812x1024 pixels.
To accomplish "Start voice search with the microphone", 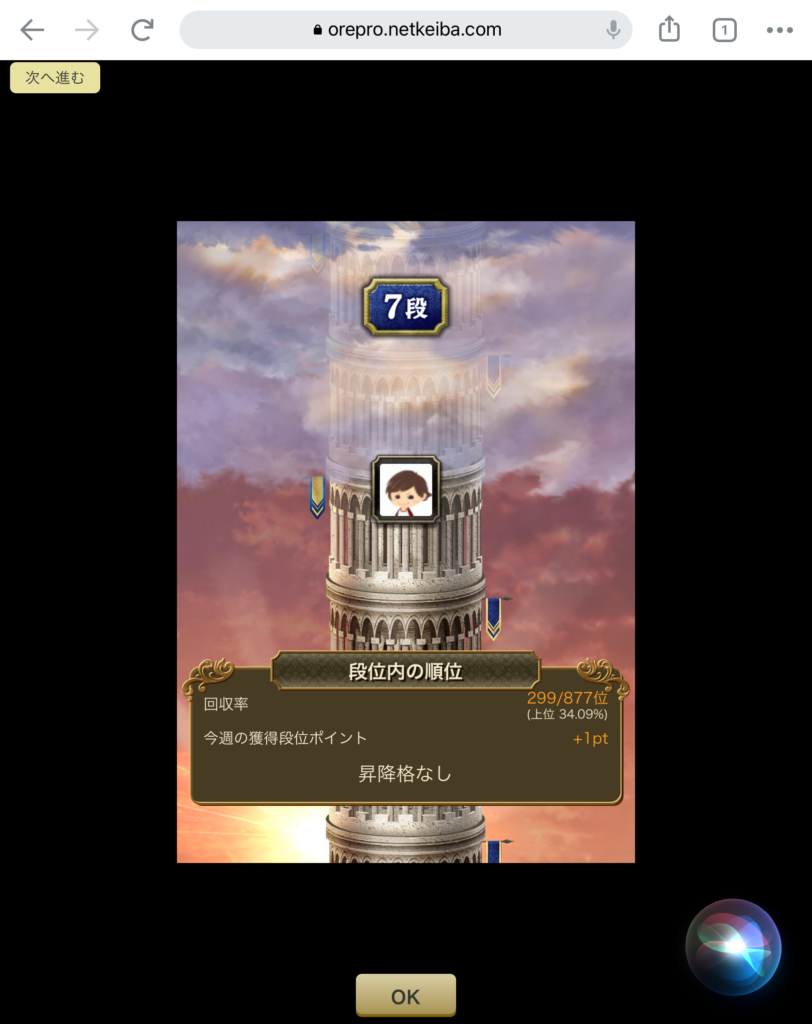I will pyautogui.click(x=613, y=30).
